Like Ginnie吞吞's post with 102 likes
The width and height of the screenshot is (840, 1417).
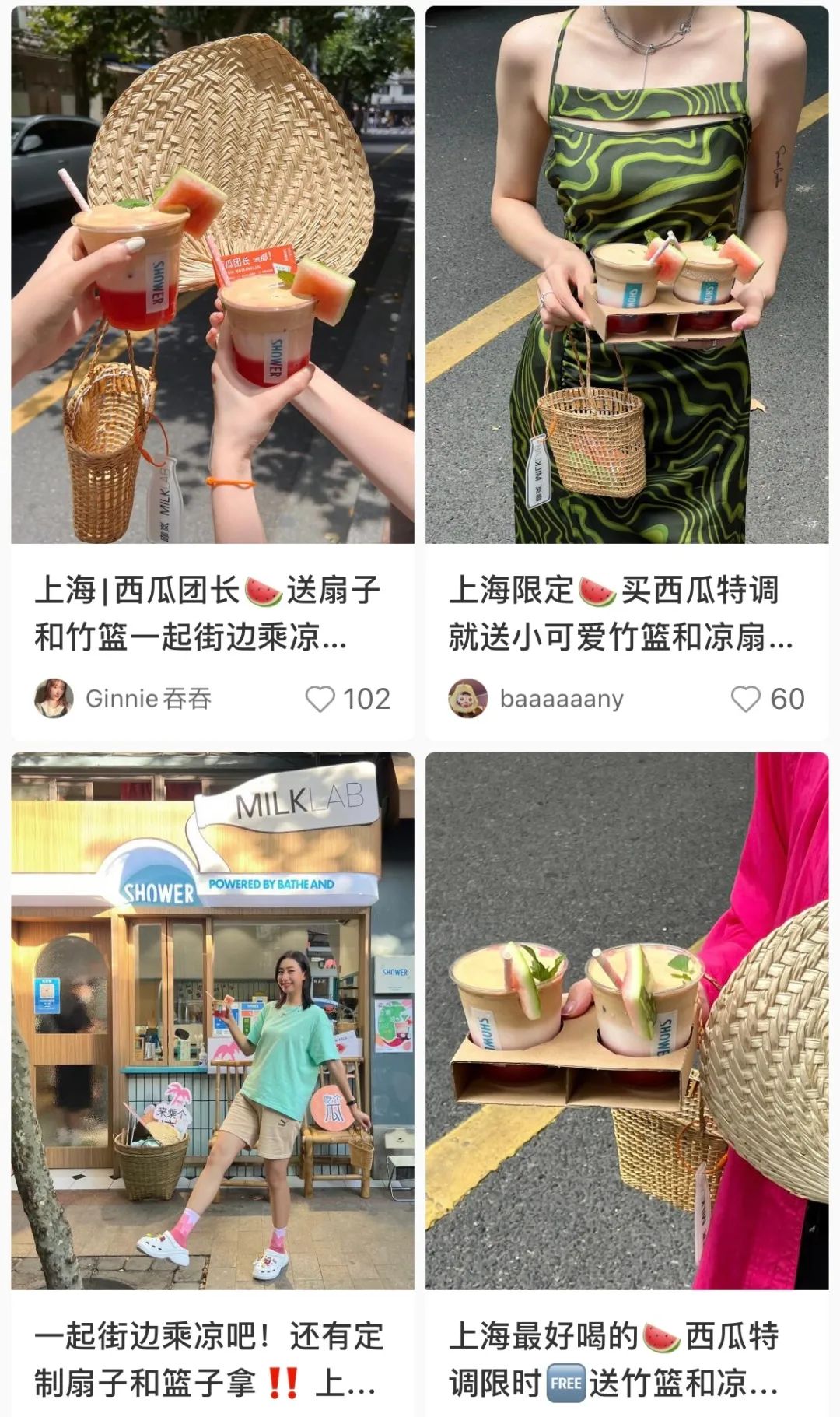tap(320, 699)
